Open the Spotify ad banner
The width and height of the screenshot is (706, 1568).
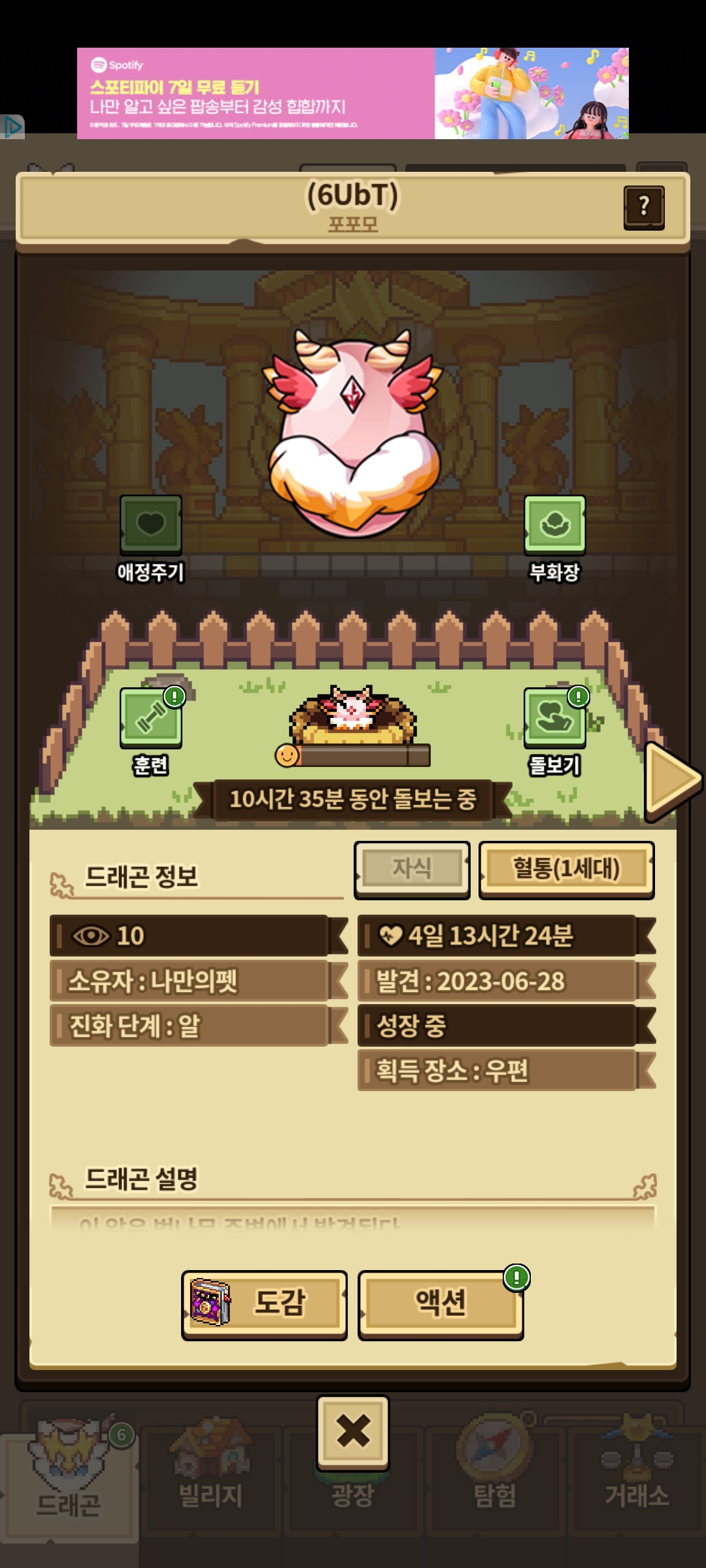point(353,93)
